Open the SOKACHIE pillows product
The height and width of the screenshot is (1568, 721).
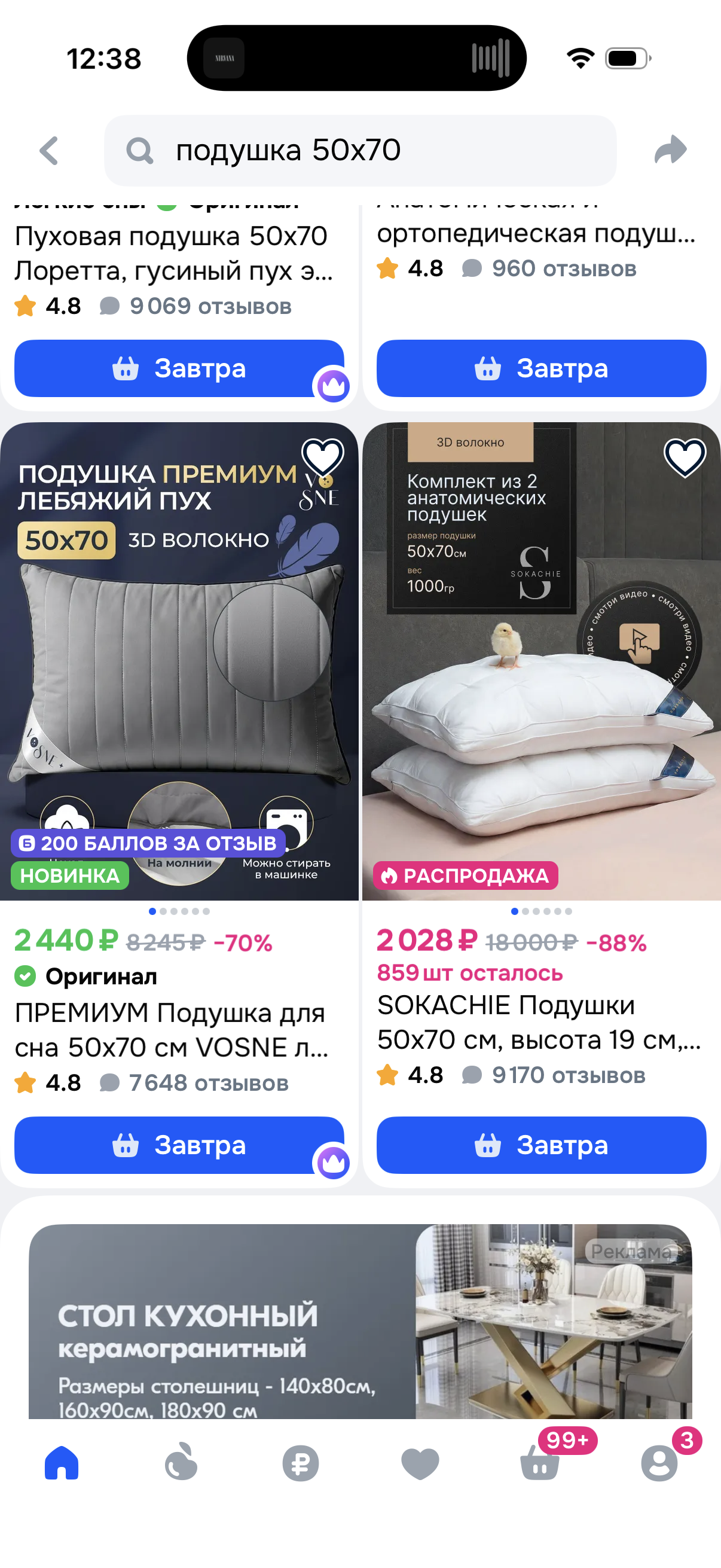[x=541, y=661]
